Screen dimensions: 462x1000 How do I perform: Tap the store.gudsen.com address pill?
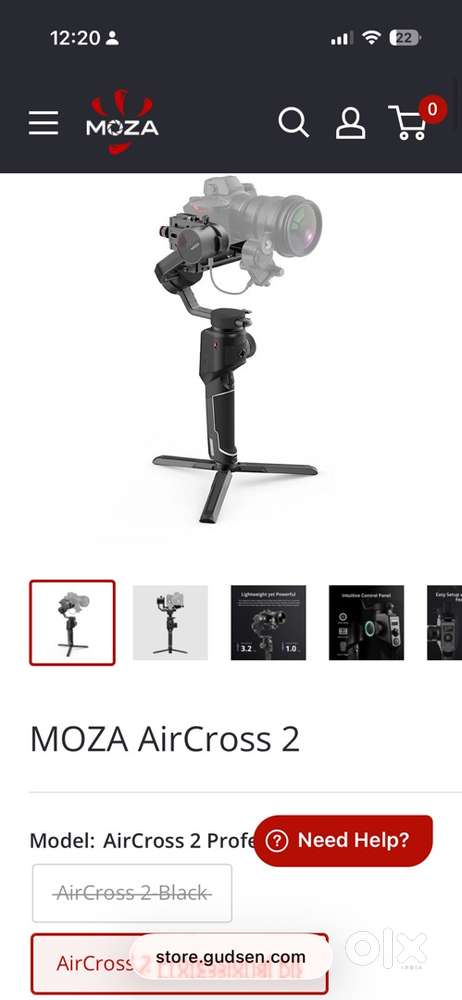point(230,957)
